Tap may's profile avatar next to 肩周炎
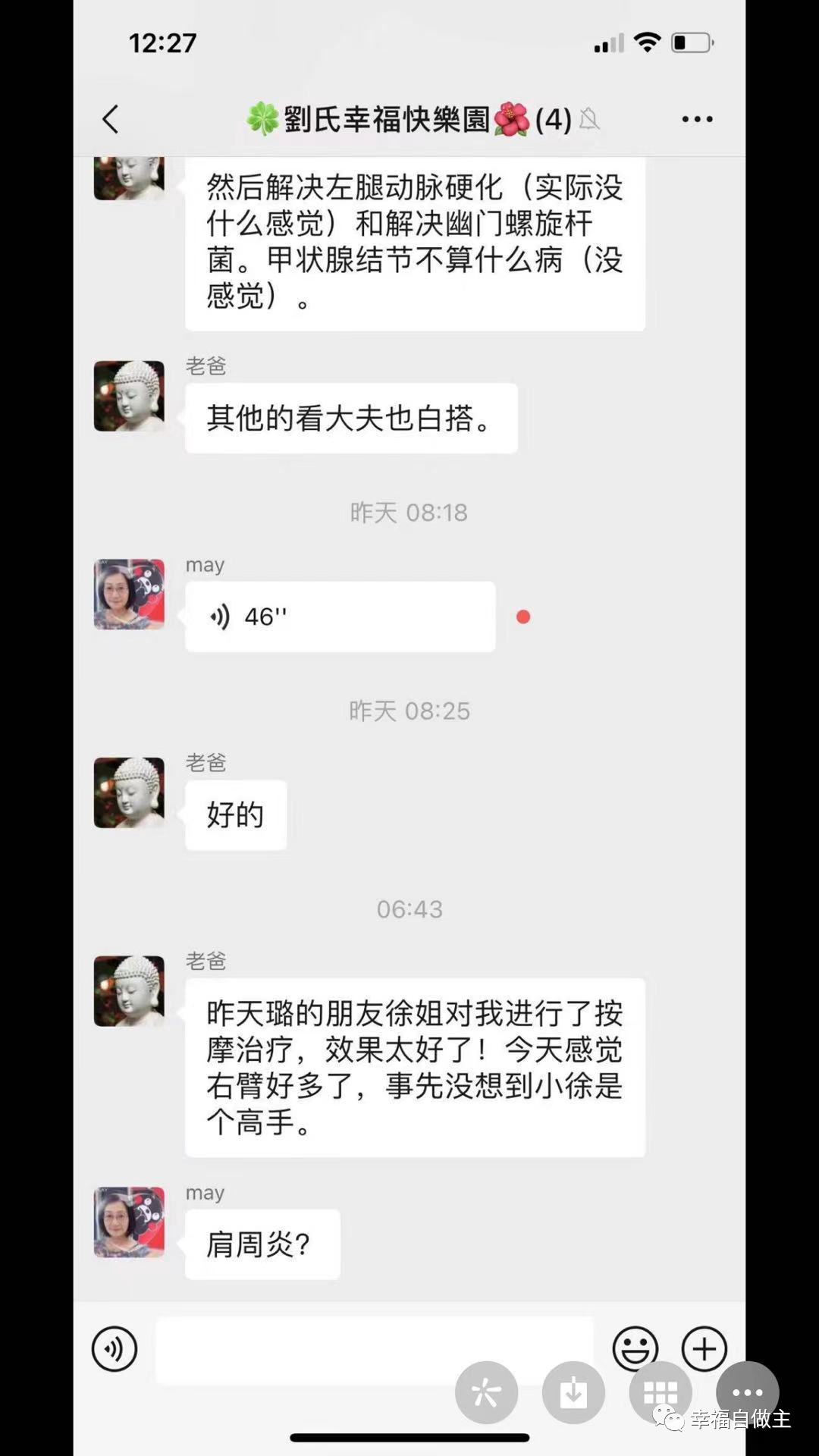 pos(128,1222)
